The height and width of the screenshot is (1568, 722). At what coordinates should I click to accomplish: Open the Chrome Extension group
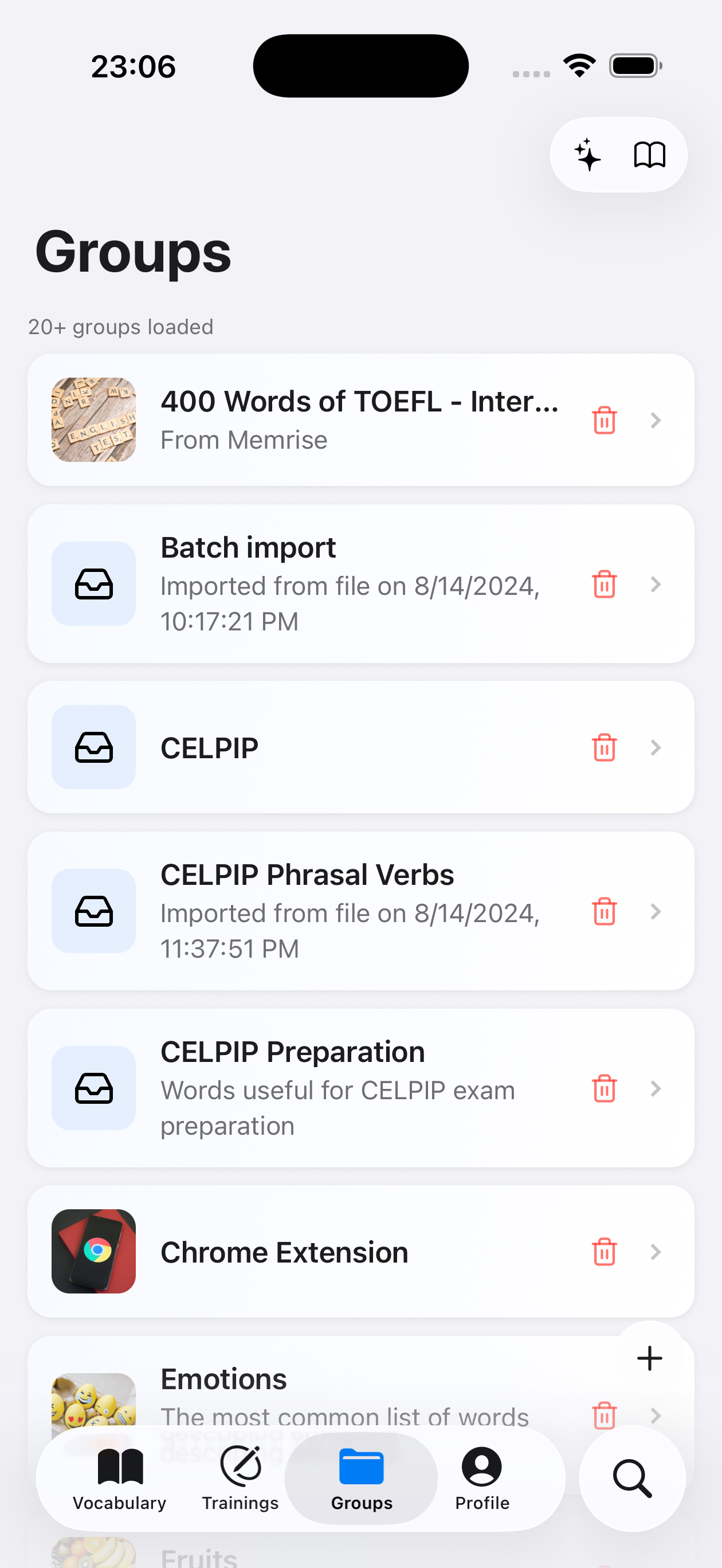point(359,1252)
